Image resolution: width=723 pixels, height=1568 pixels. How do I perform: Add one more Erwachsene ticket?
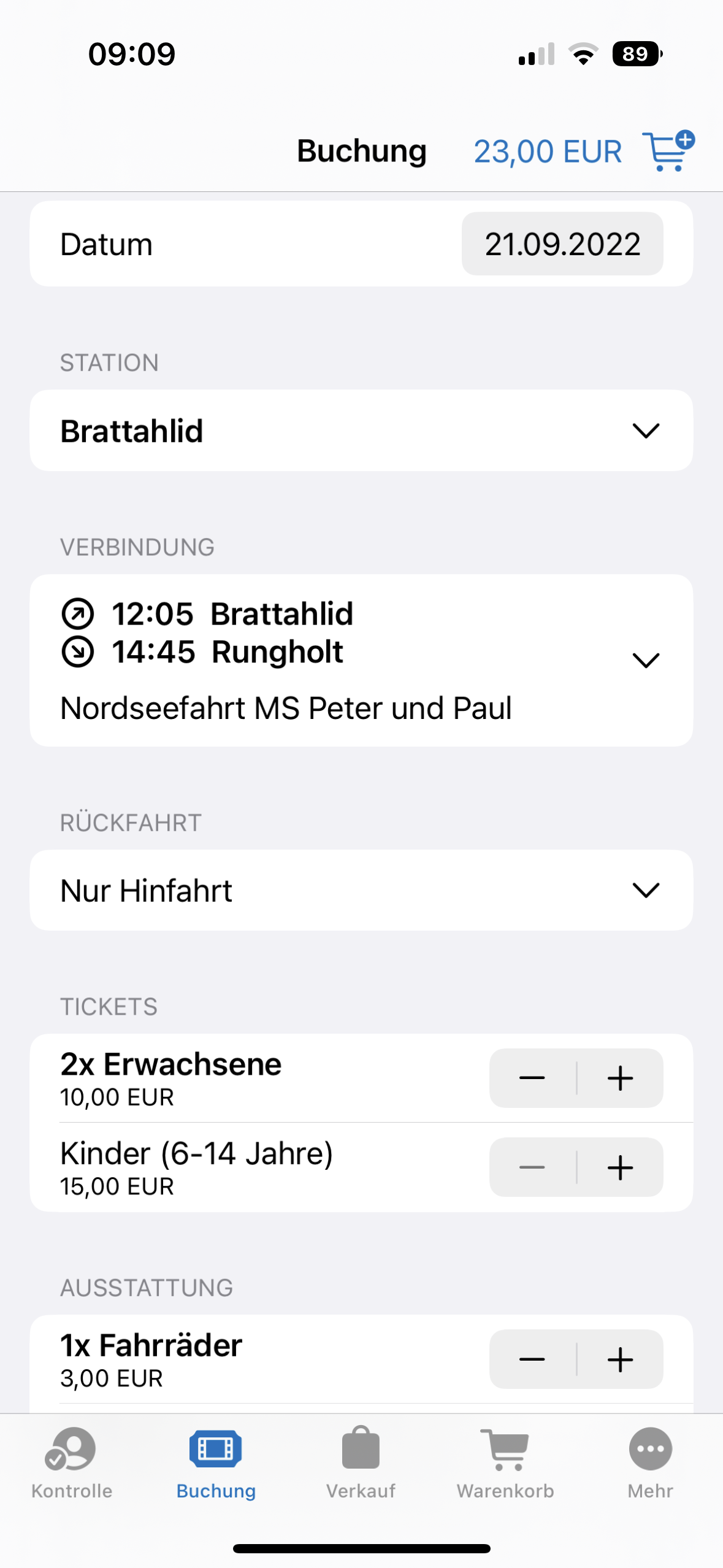pos(620,1078)
